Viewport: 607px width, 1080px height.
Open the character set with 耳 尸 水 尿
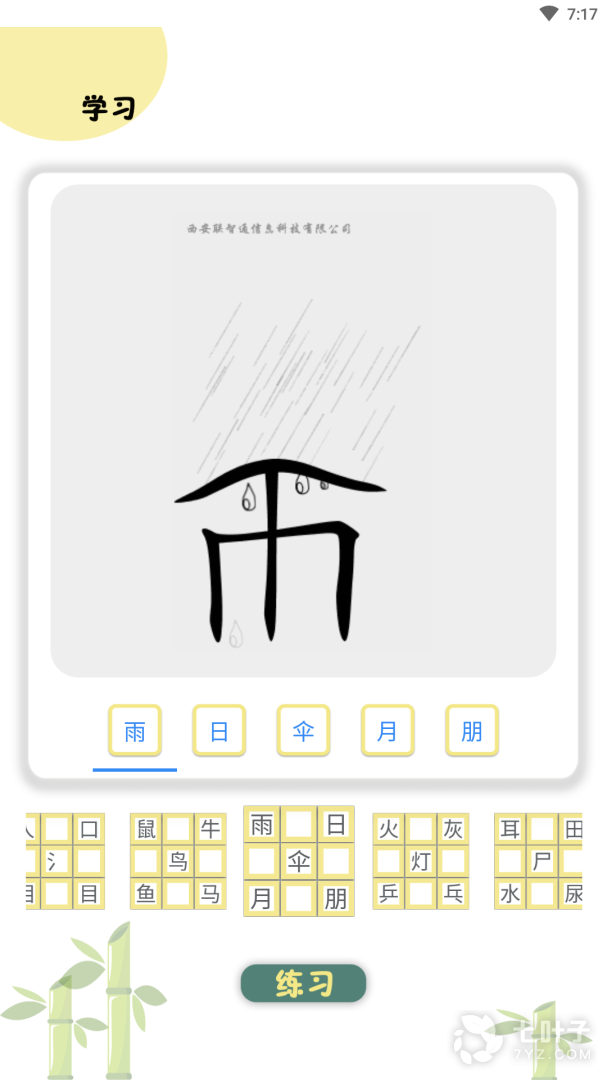click(x=540, y=861)
